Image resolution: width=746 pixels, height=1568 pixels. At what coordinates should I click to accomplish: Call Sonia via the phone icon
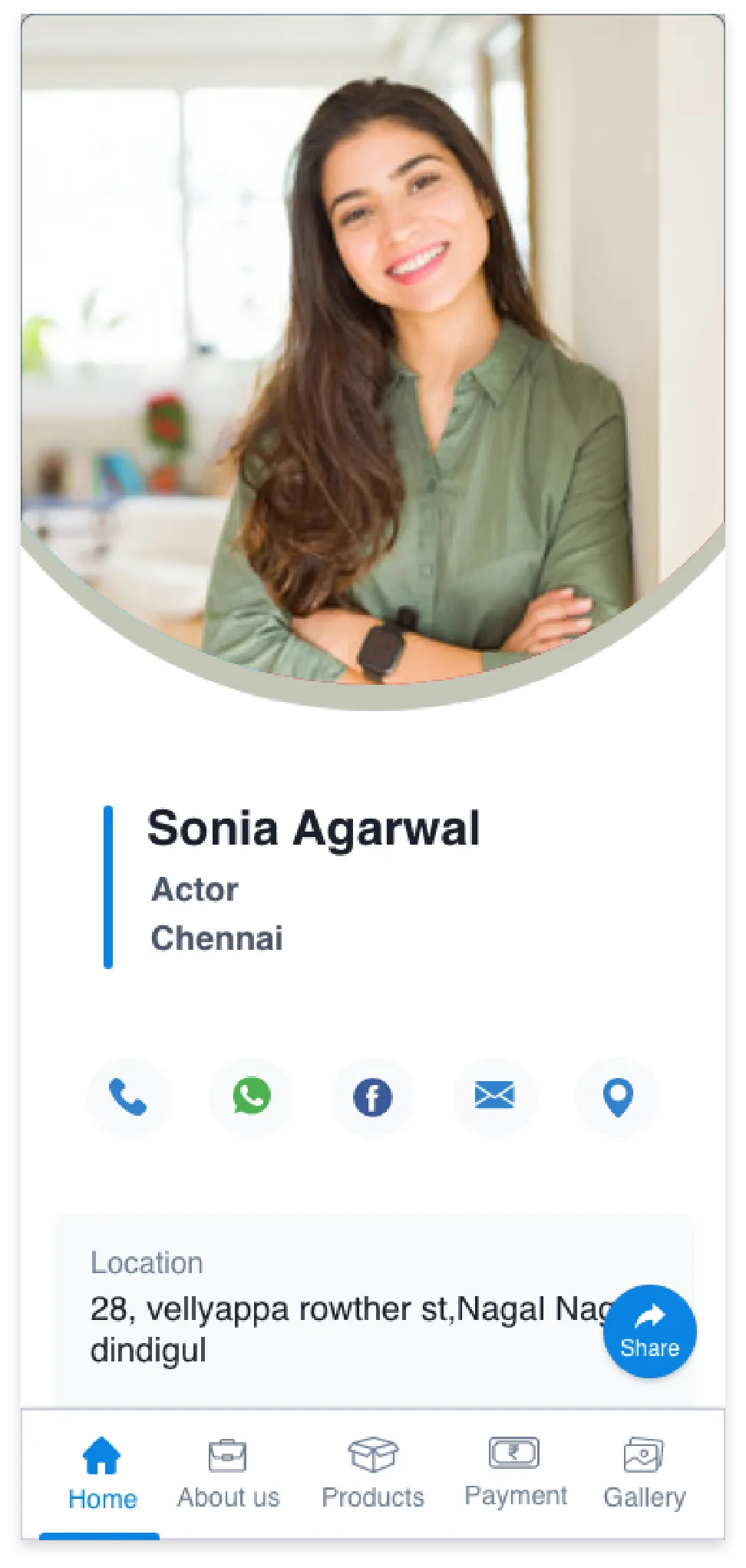click(x=128, y=1097)
